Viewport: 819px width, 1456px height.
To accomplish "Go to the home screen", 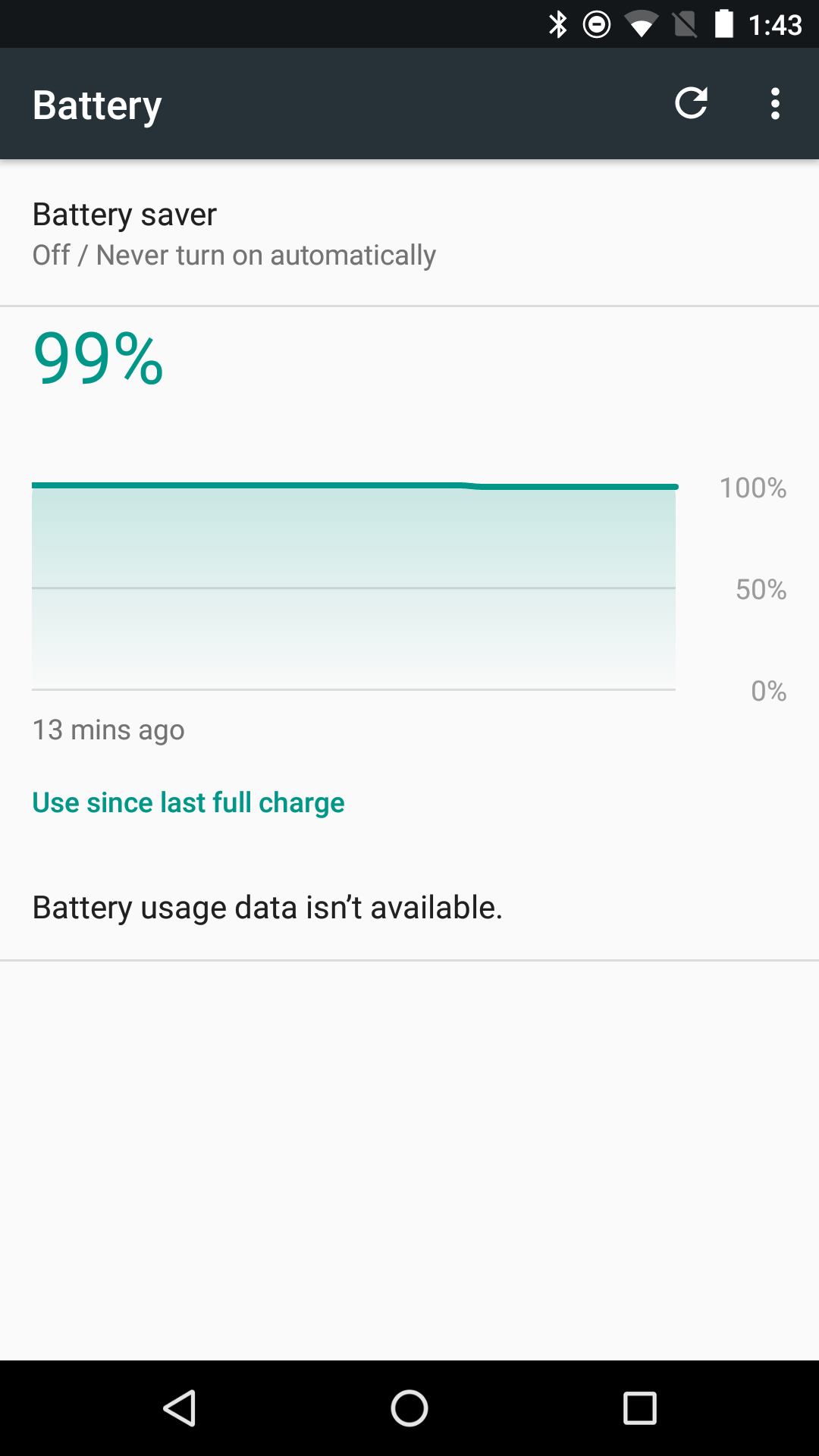I will [409, 1408].
